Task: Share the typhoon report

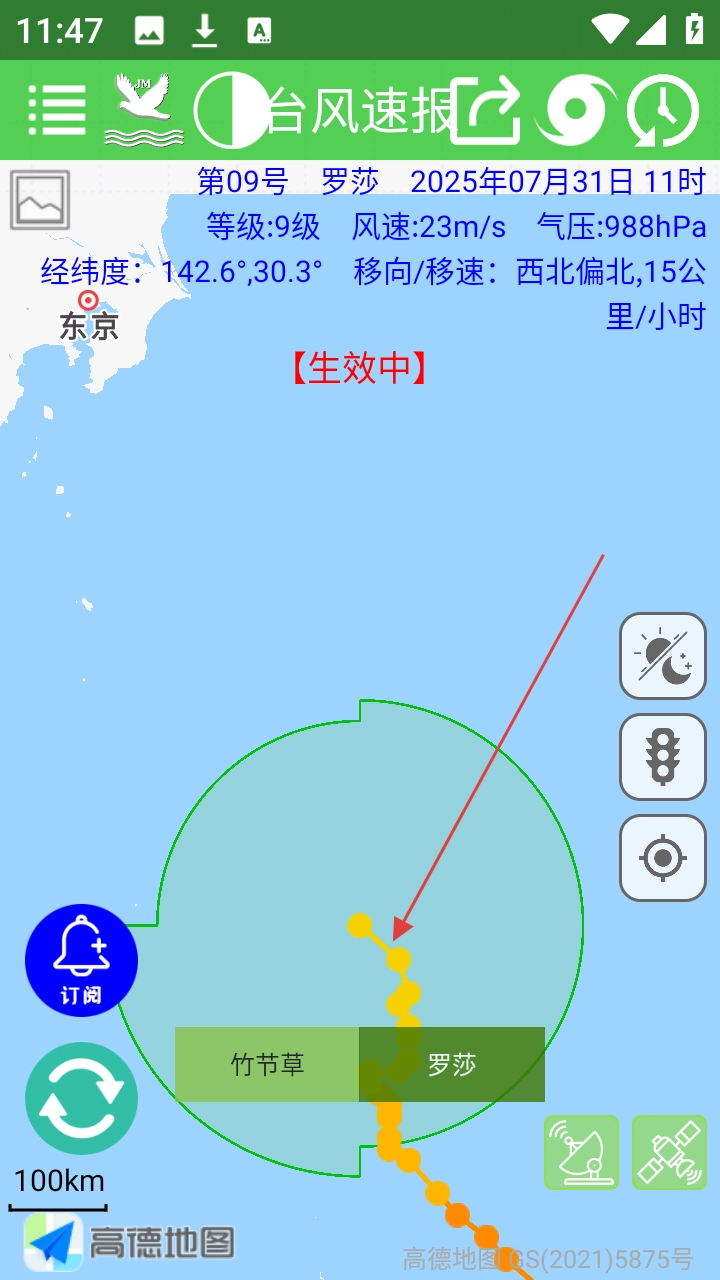Action: (x=486, y=110)
